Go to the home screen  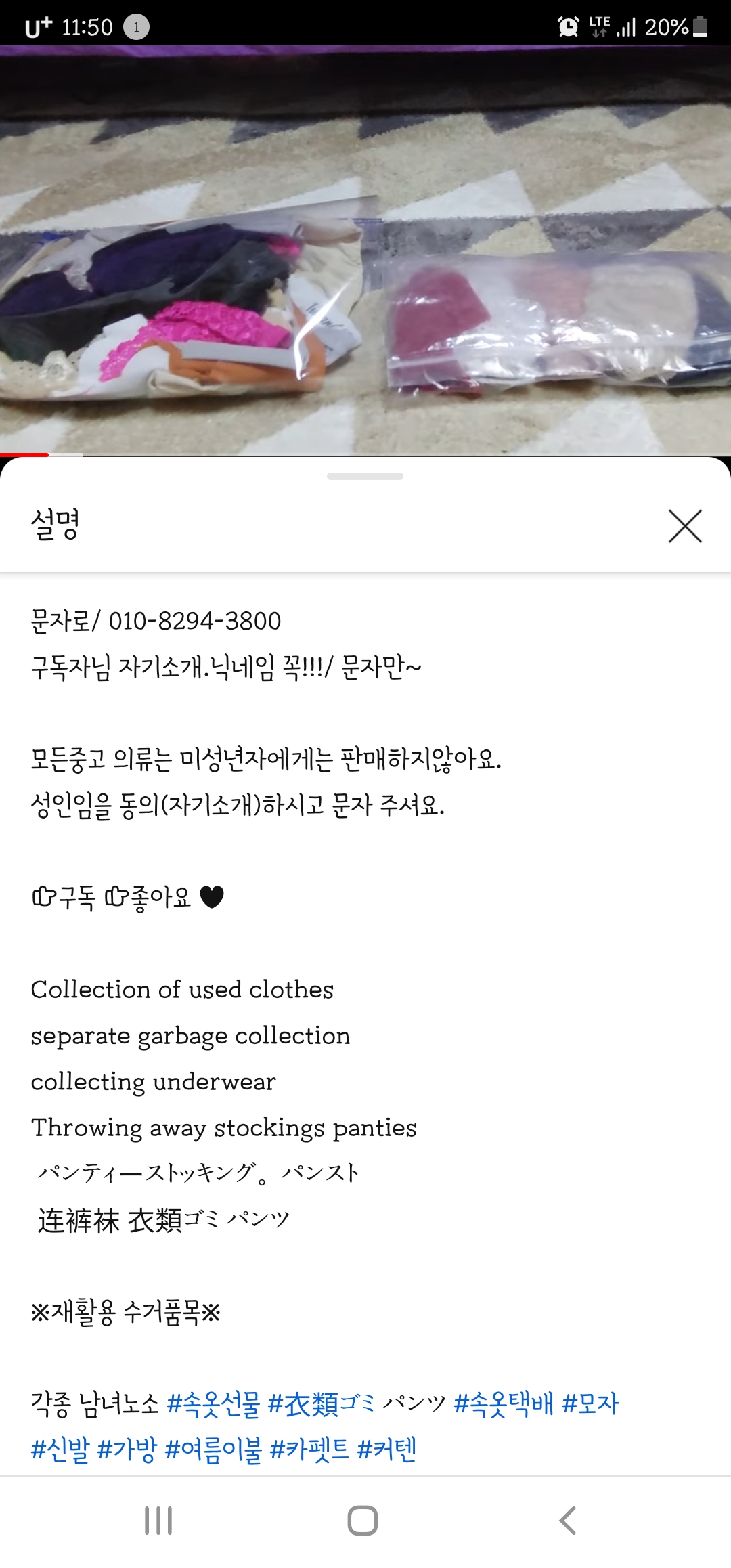click(x=363, y=1521)
